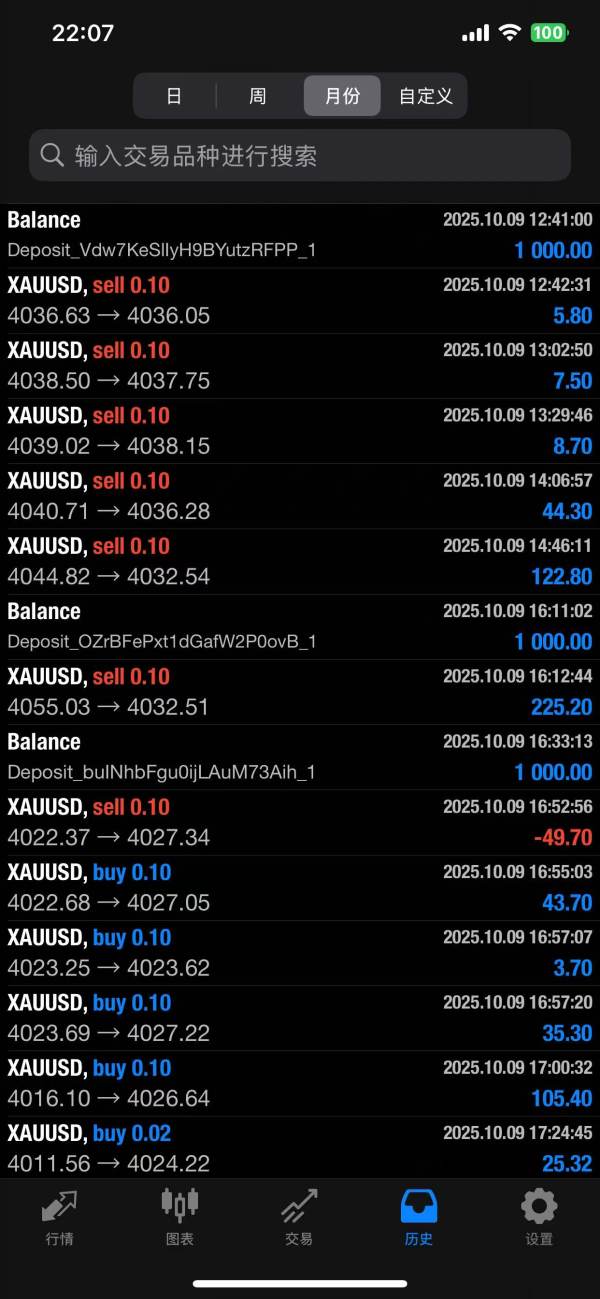The width and height of the screenshot is (600, 1299).
Task: Tap the 输入交易品种进行搜索 search field
Action: click(300, 155)
